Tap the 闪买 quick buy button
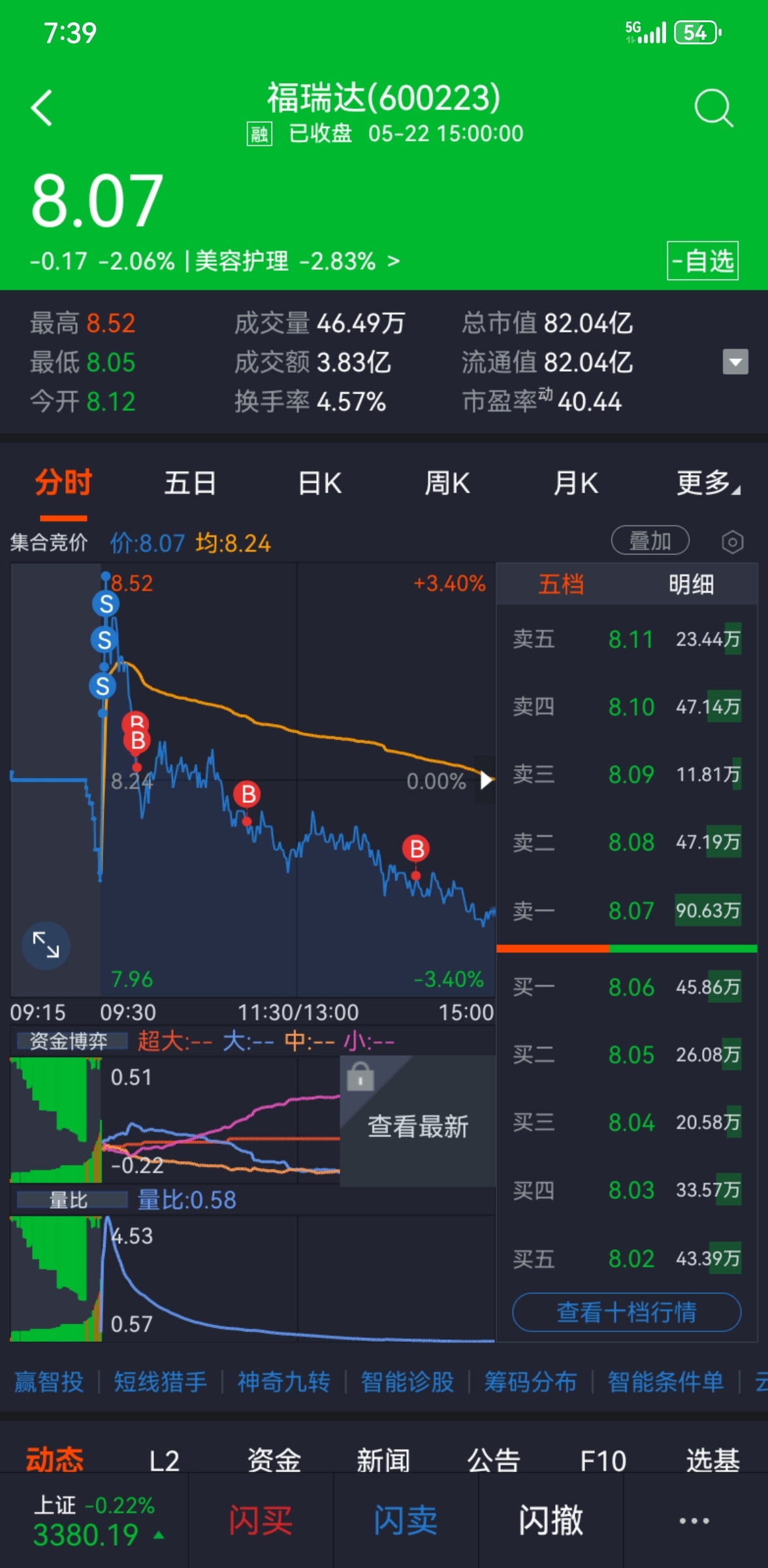 pos(261,1520)
